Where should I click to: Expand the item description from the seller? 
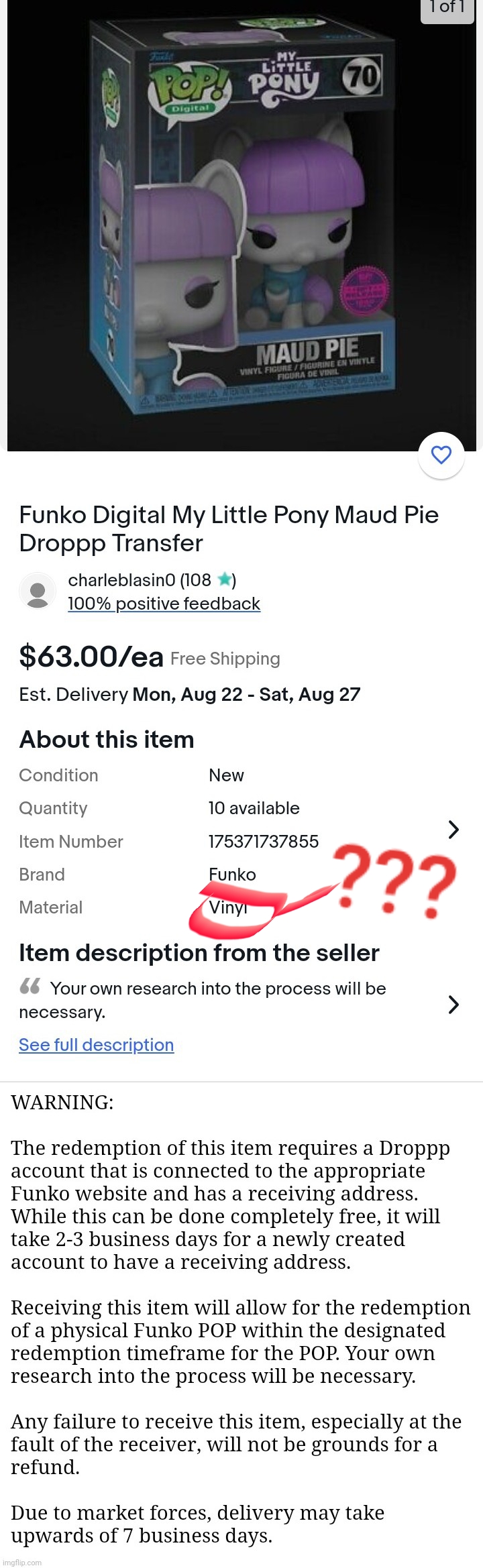(x=453, y=1004)
